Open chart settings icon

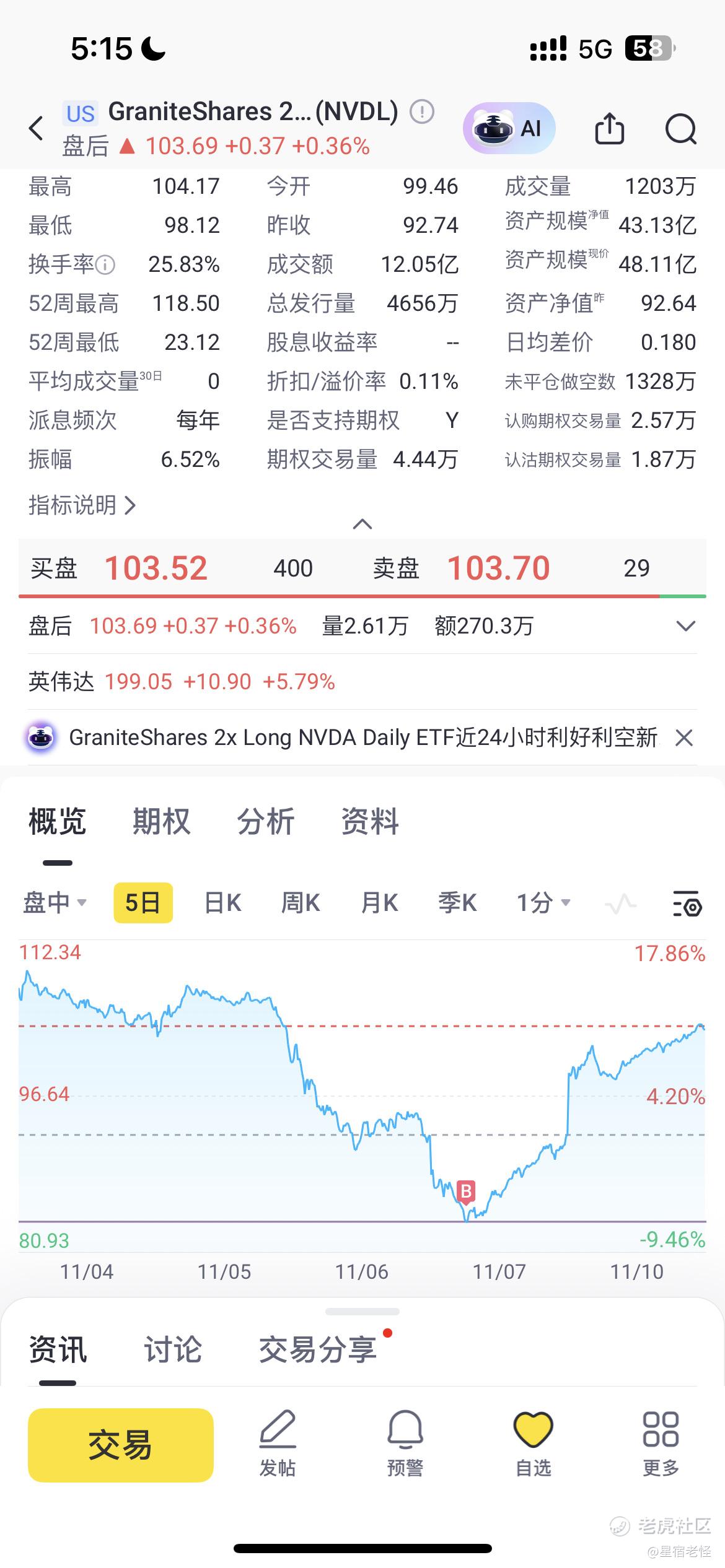click(687, 904)
